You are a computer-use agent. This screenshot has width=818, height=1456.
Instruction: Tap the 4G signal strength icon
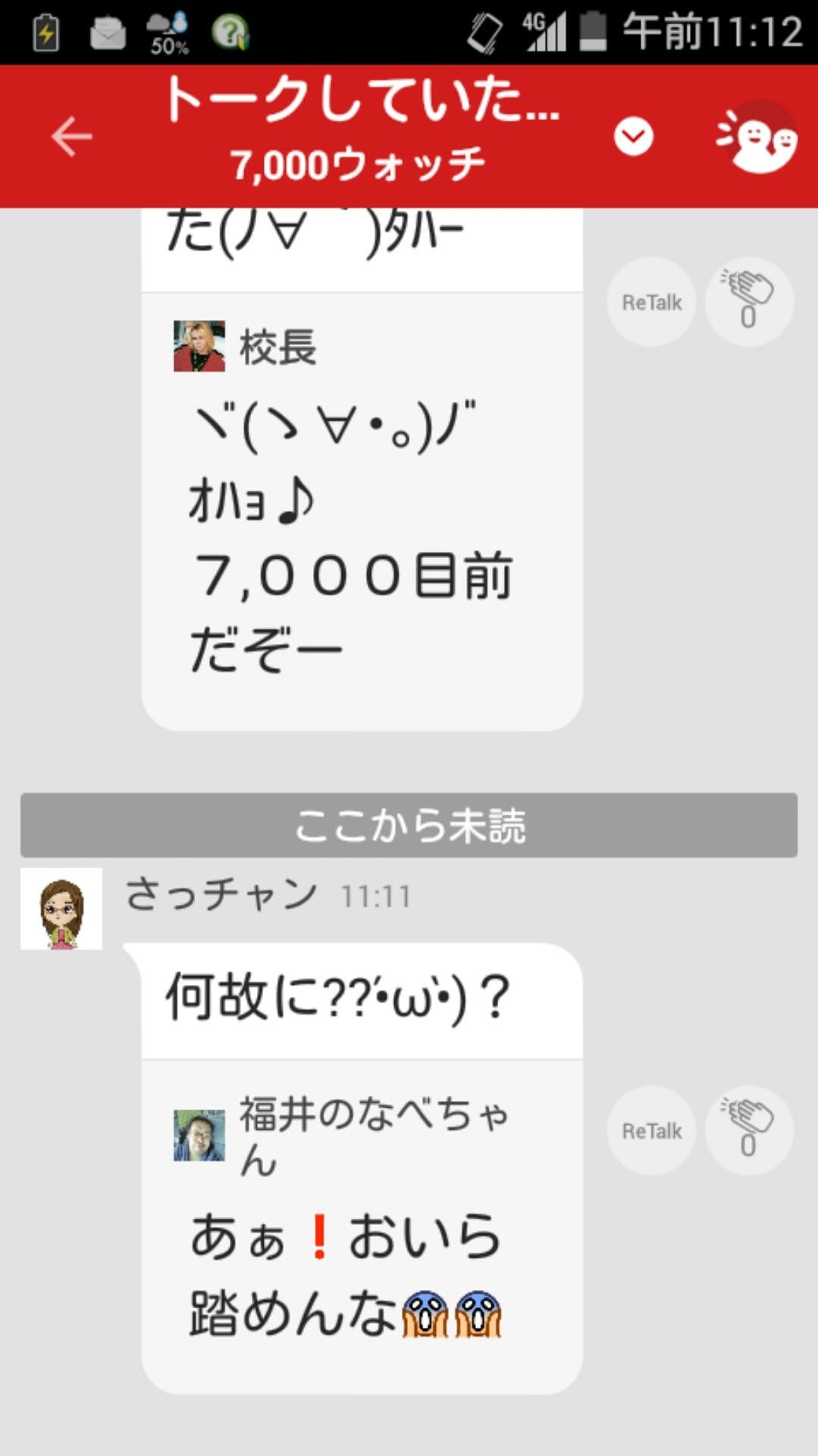coord(546,30)
